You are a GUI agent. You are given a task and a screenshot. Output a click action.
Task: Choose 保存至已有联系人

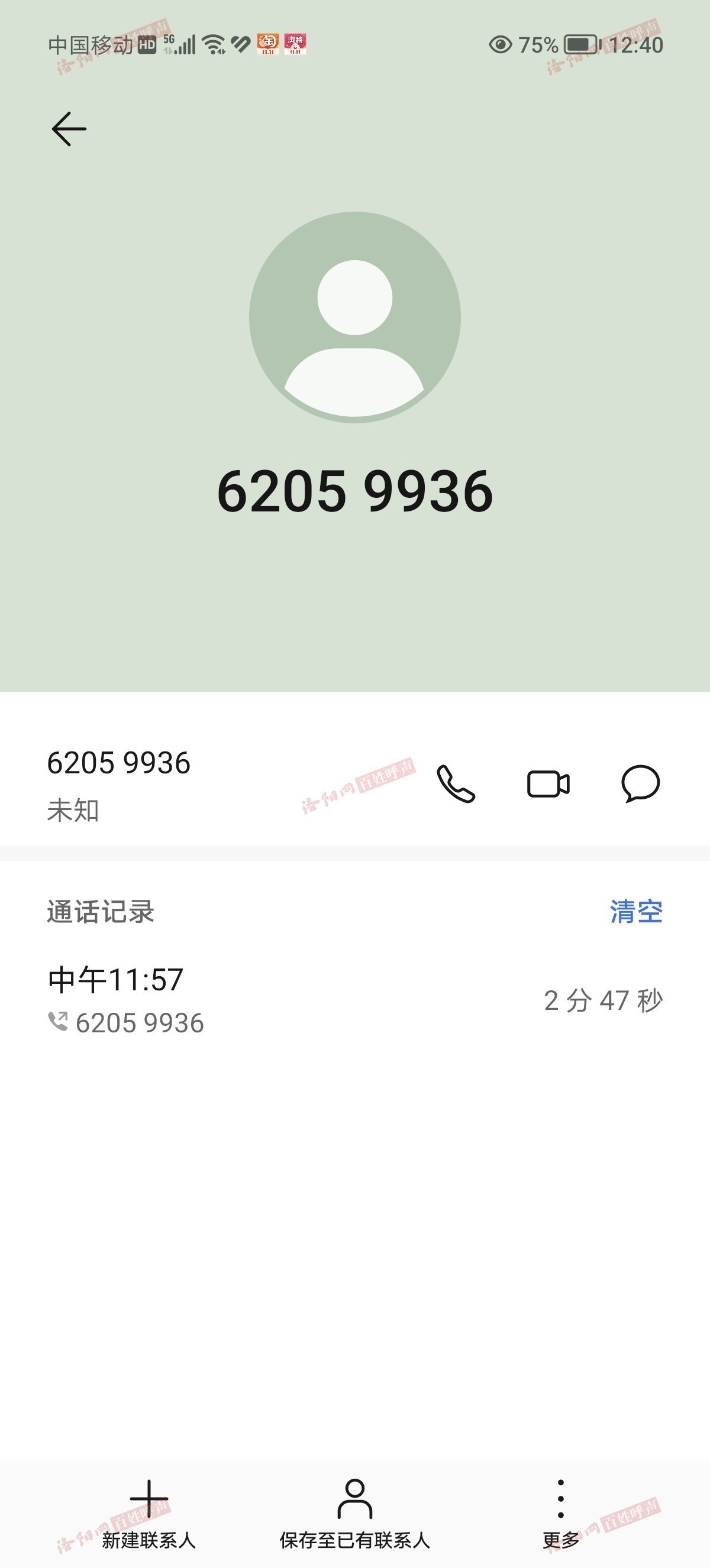pyautogui.click(x=355, y=1514)
